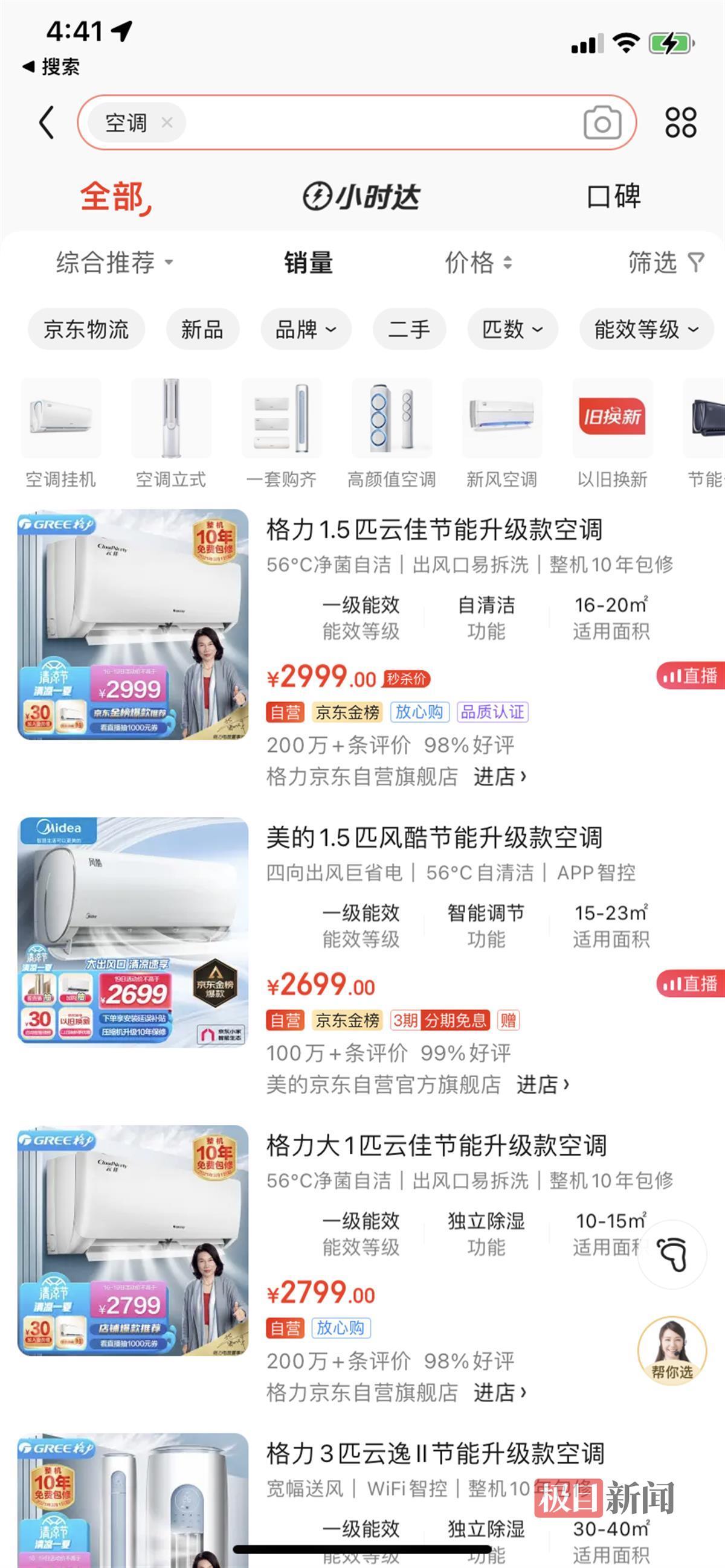Image resolution: width=725 pixels, height=1568 pixels.
Task: Open 格力京东自营旗舰店 via 进店 link
Action: (x=498, y=776)
